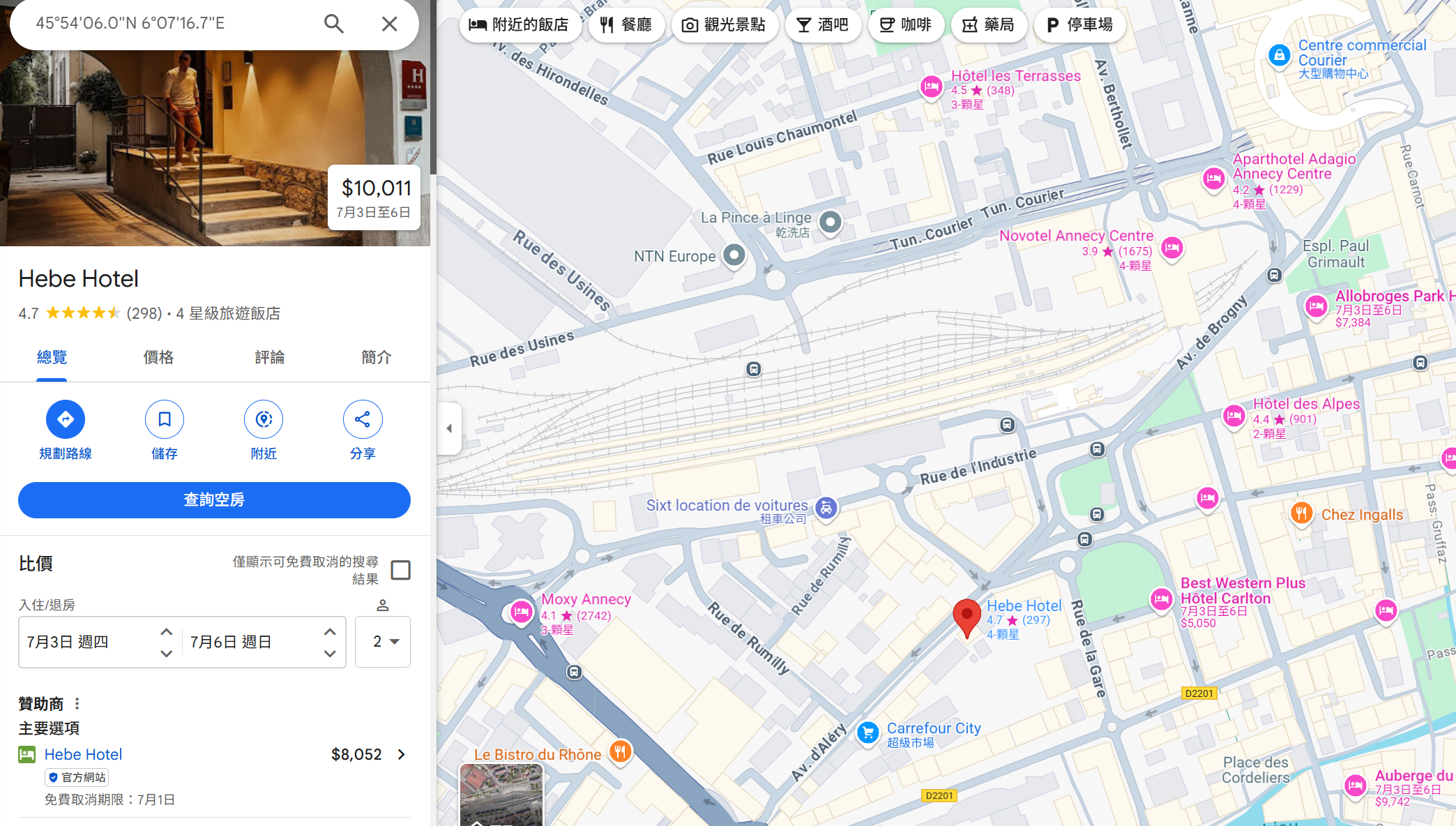Share this place with 分享

[x=363, y=419]
